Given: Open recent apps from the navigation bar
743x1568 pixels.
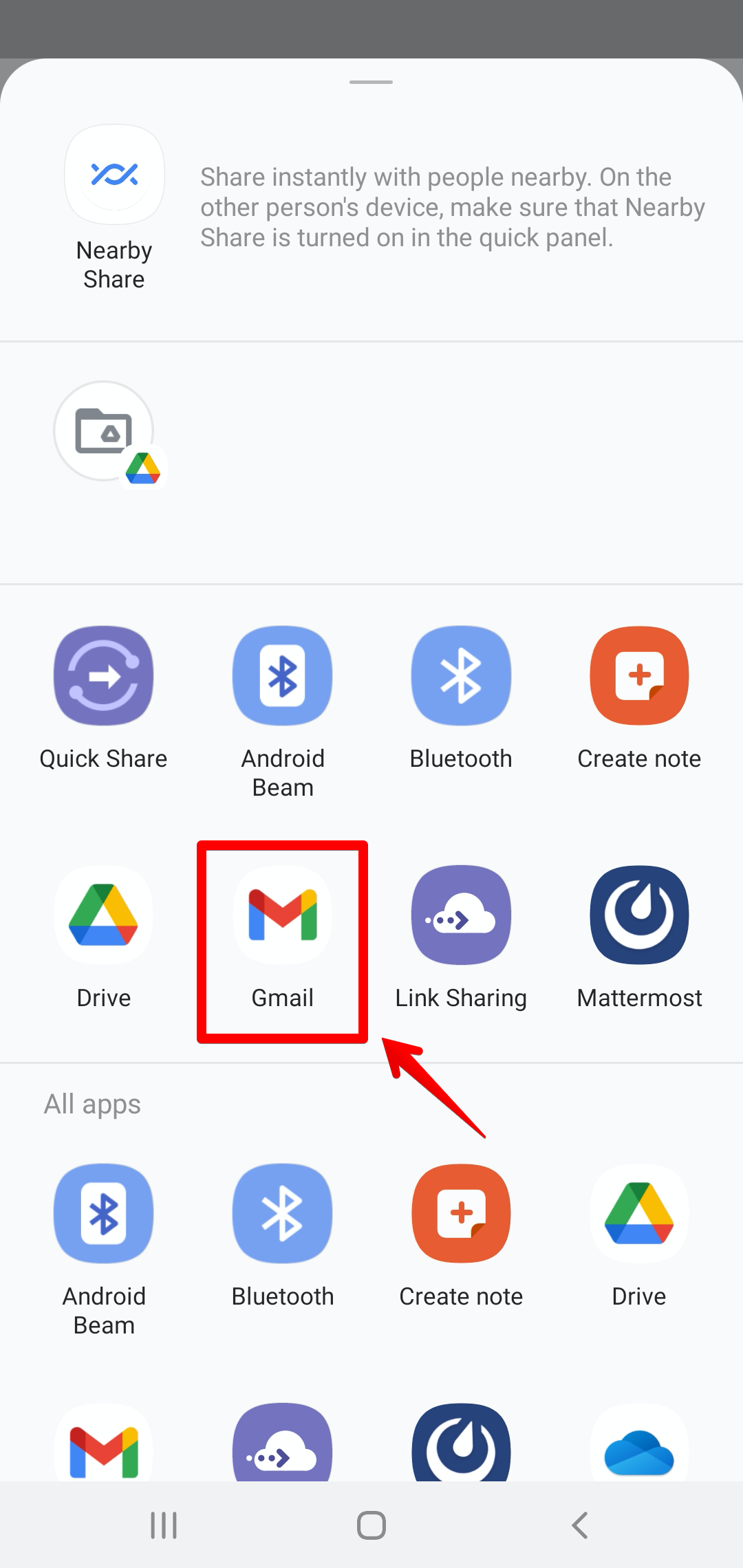Looking at the screenshot, I should coord(164,1525).
